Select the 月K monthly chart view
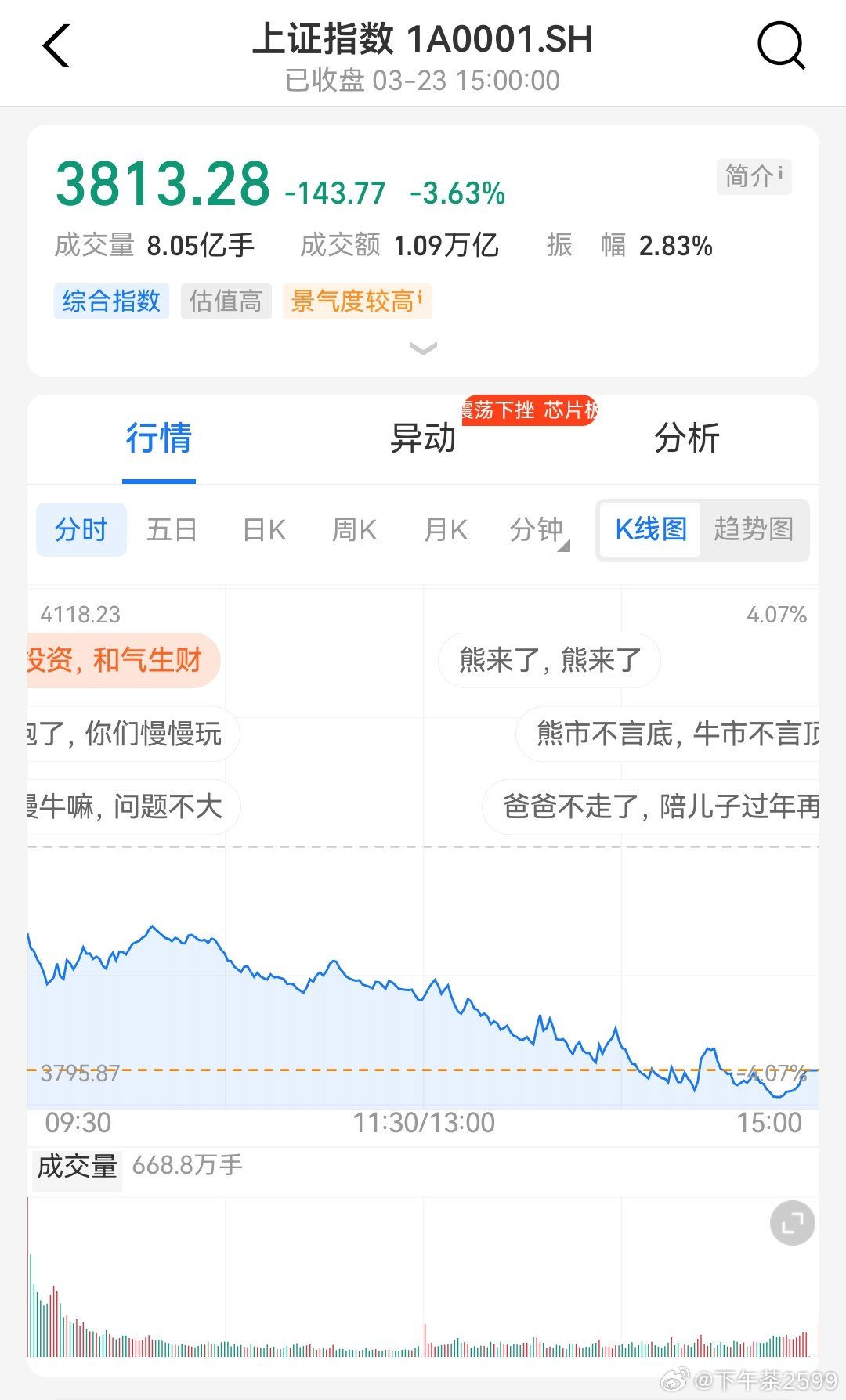The height and width of the screenshot is (1400, 846). point(444,530)
